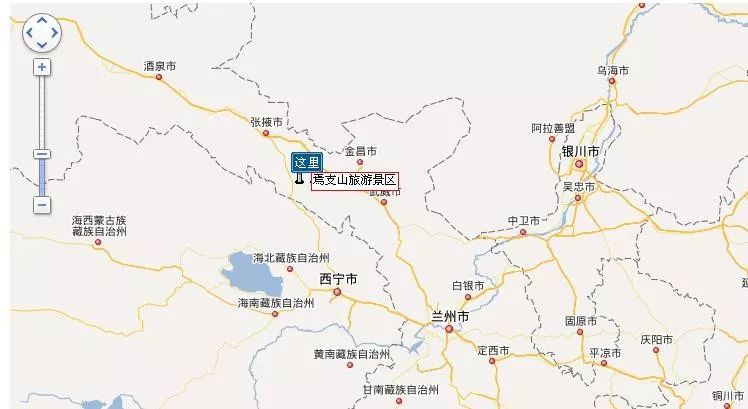Screen dimensions: 748x409
Task: Zoom out with the minus button
Action: coord(42,205)
